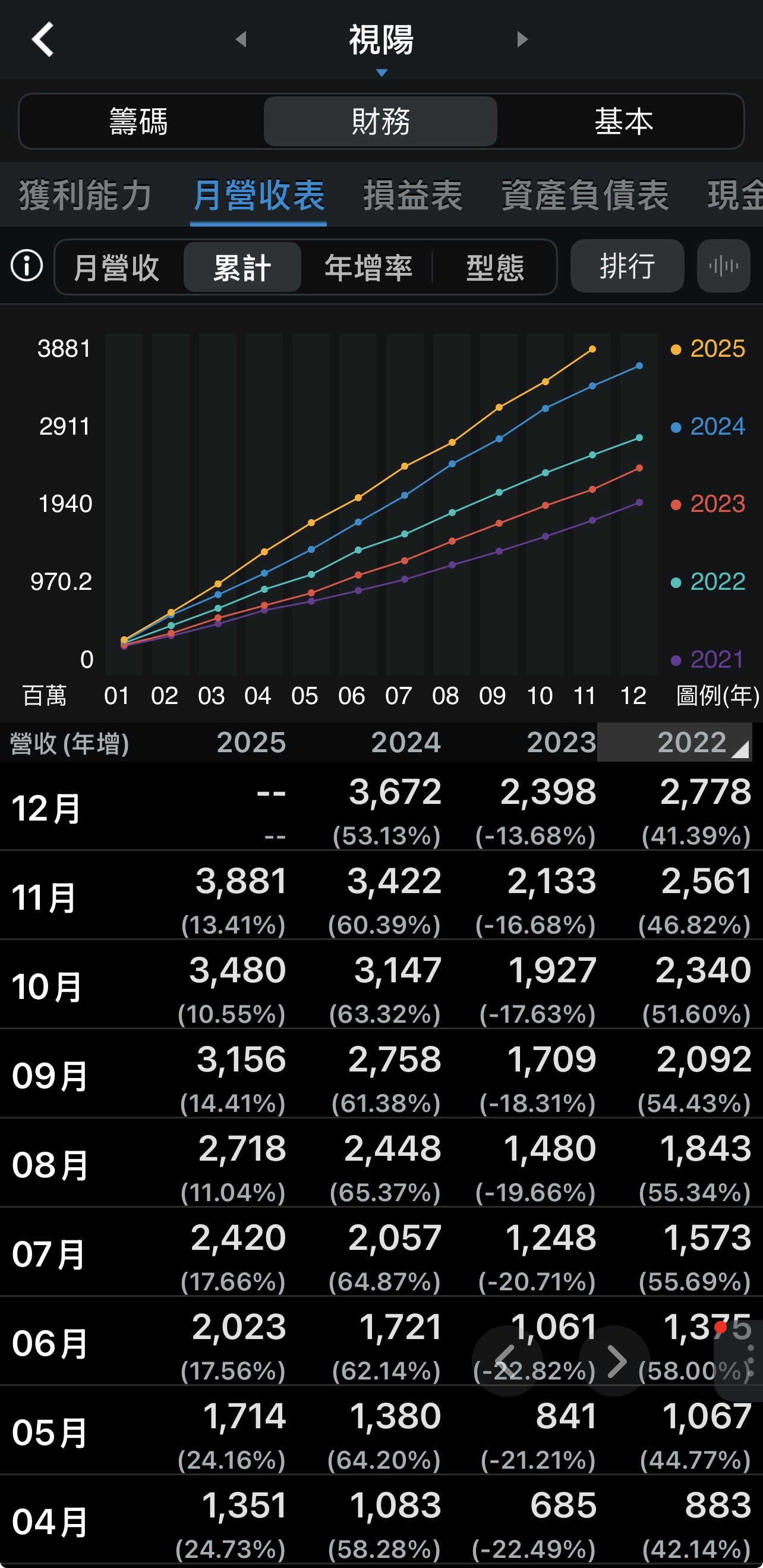
Task: Switch the chart to 月營收 view
Action: [117, 267]
